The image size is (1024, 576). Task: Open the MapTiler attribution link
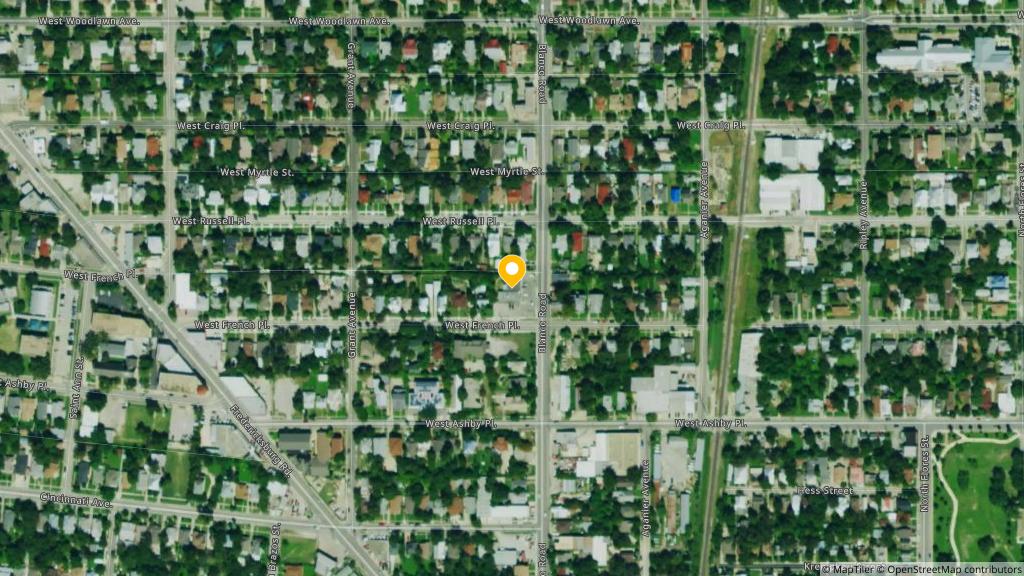pyautogui.click(x=850, y=569)
